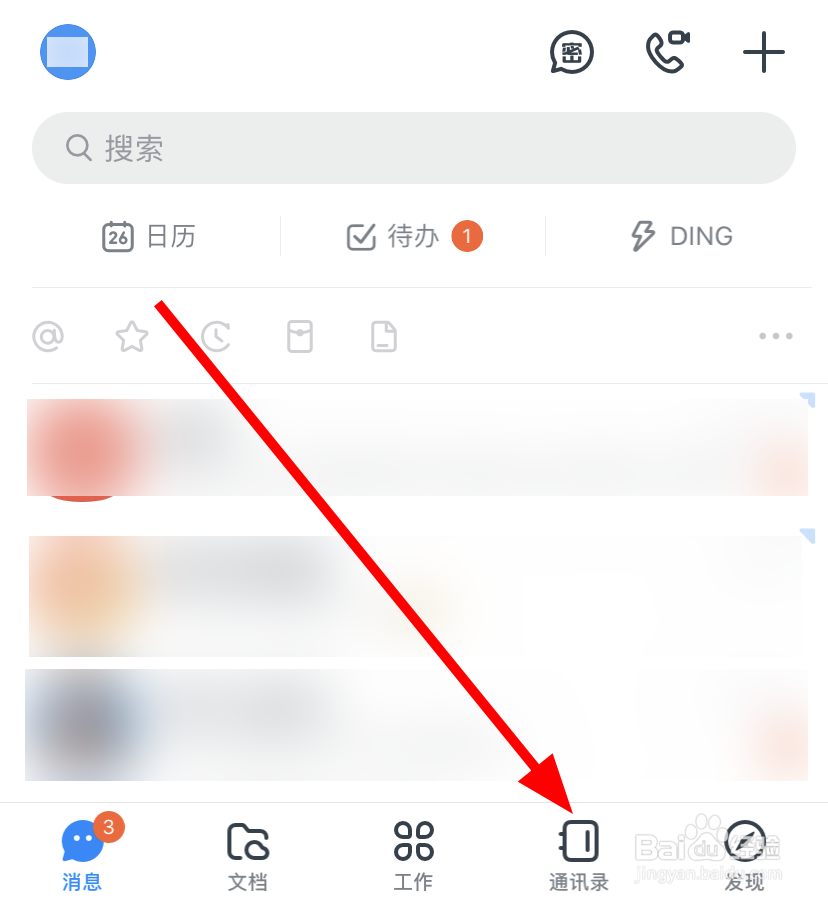
Task: Expand more options via ellipsis icon
Action: 776,337
